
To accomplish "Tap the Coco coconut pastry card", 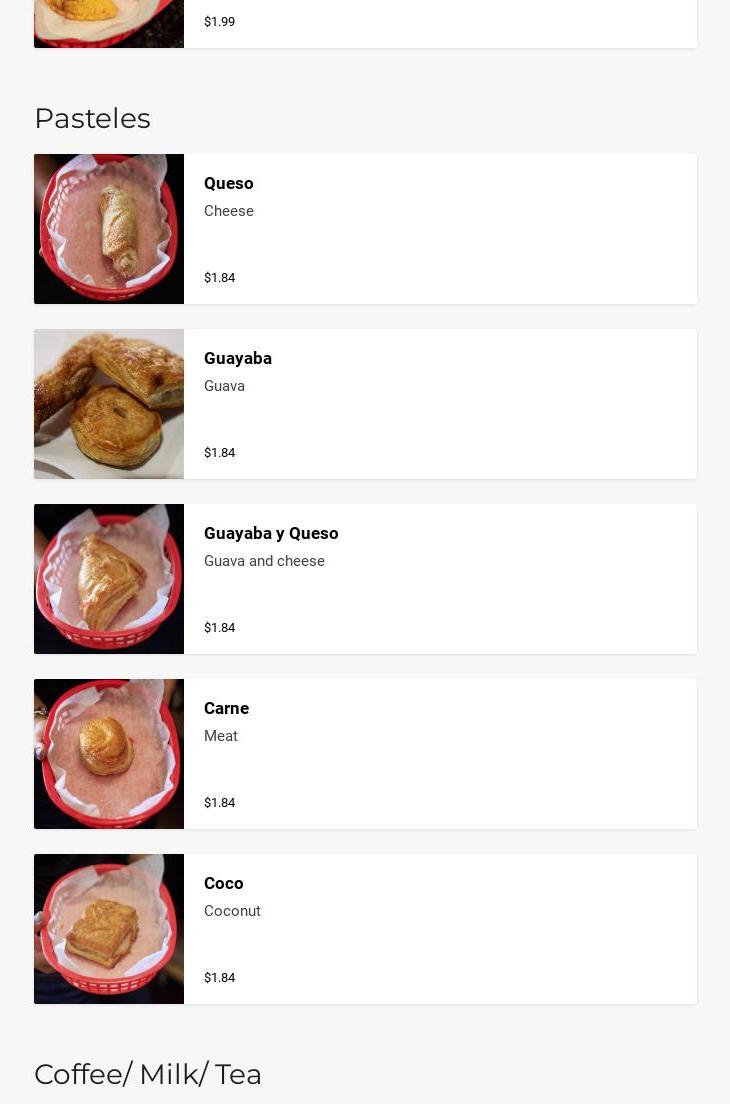I will point(365,929).
